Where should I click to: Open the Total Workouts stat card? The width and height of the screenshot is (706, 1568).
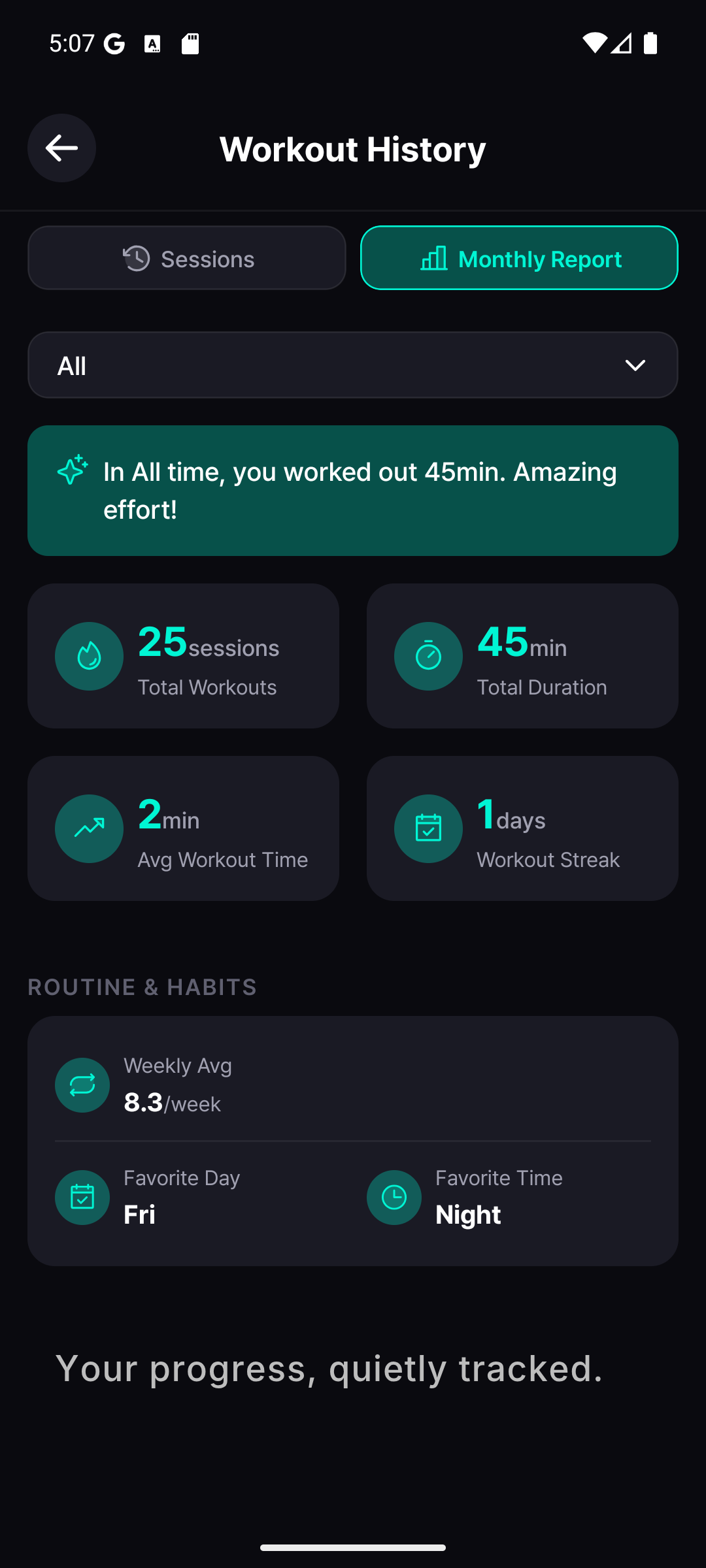[x=183, y=656]
